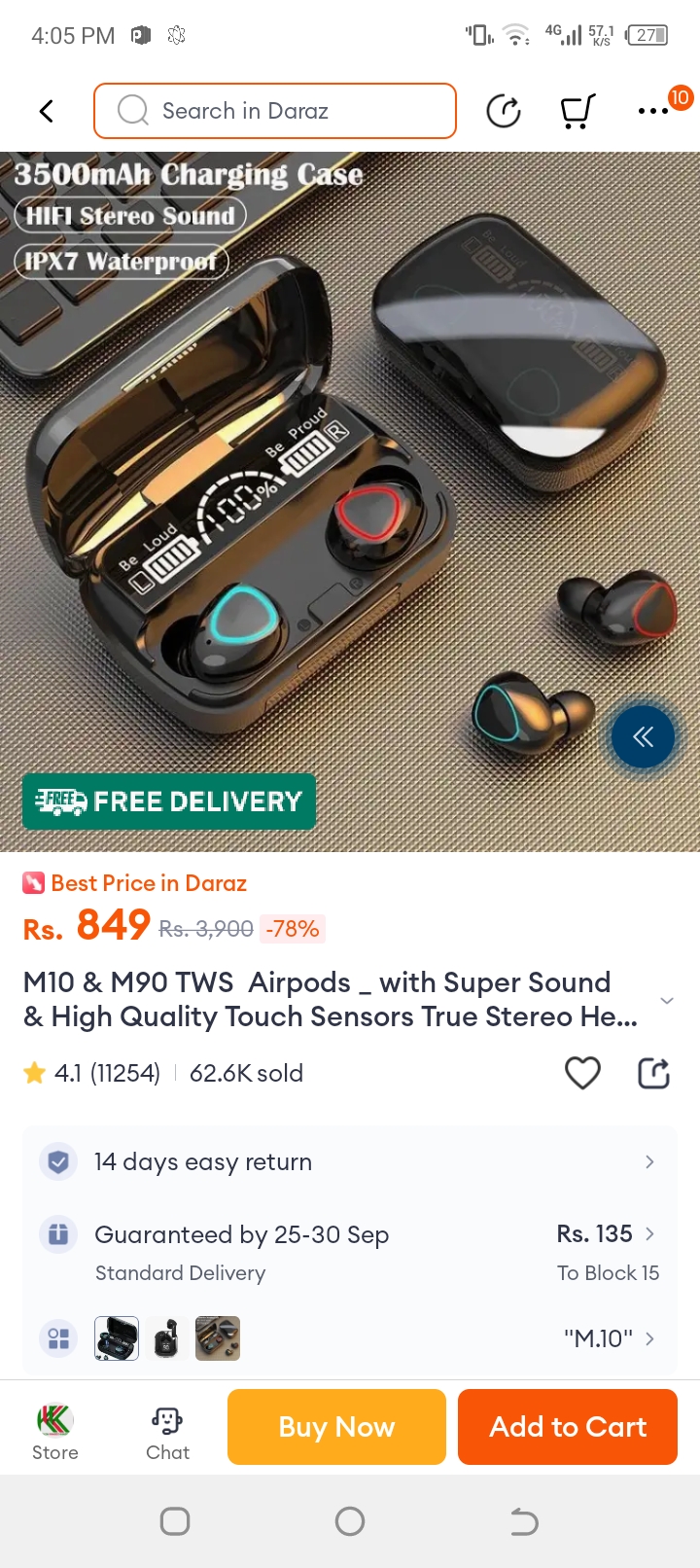This screenshot has height=1568, width=700.
Task: Expand the full product title
Action: click(x=667, y=1000)
